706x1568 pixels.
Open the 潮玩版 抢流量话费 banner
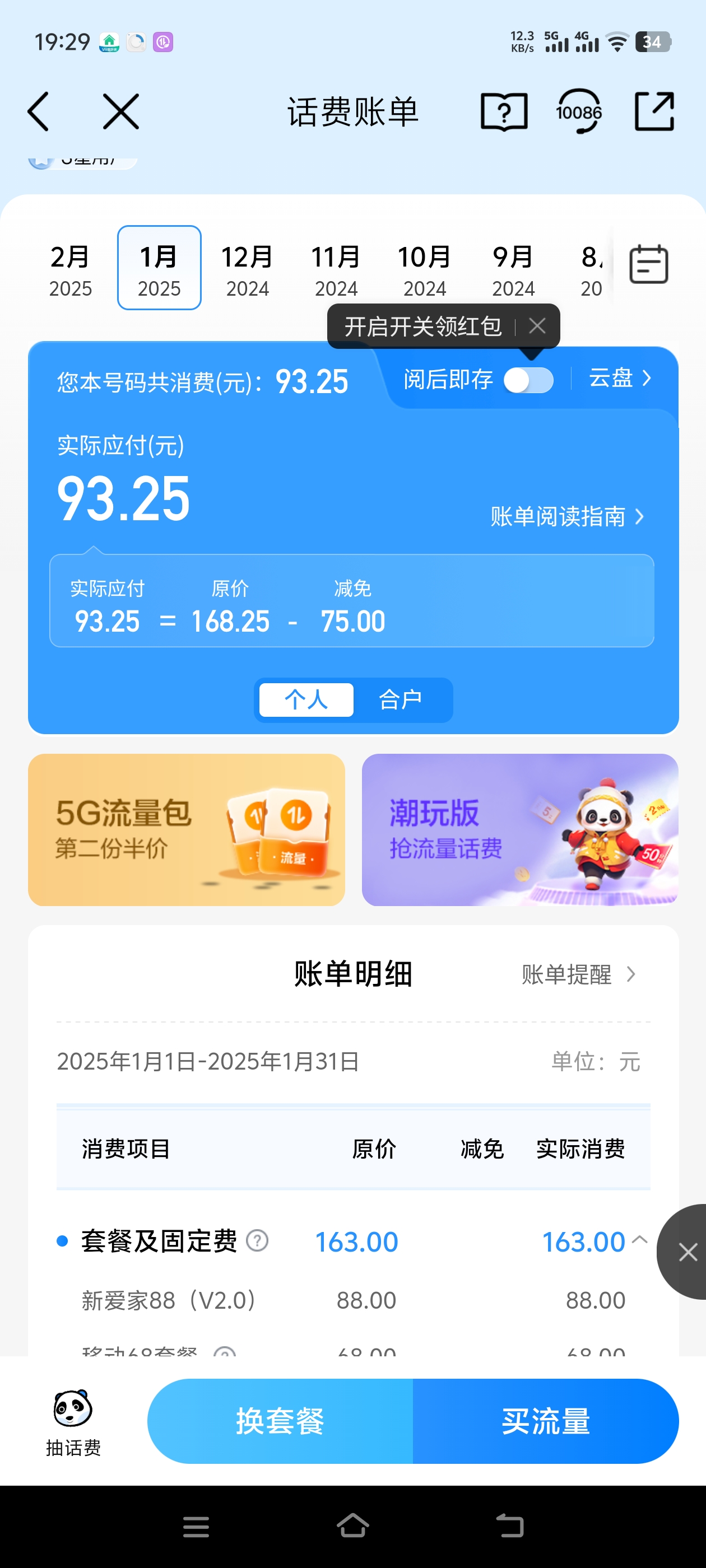[x=519, y=830]
